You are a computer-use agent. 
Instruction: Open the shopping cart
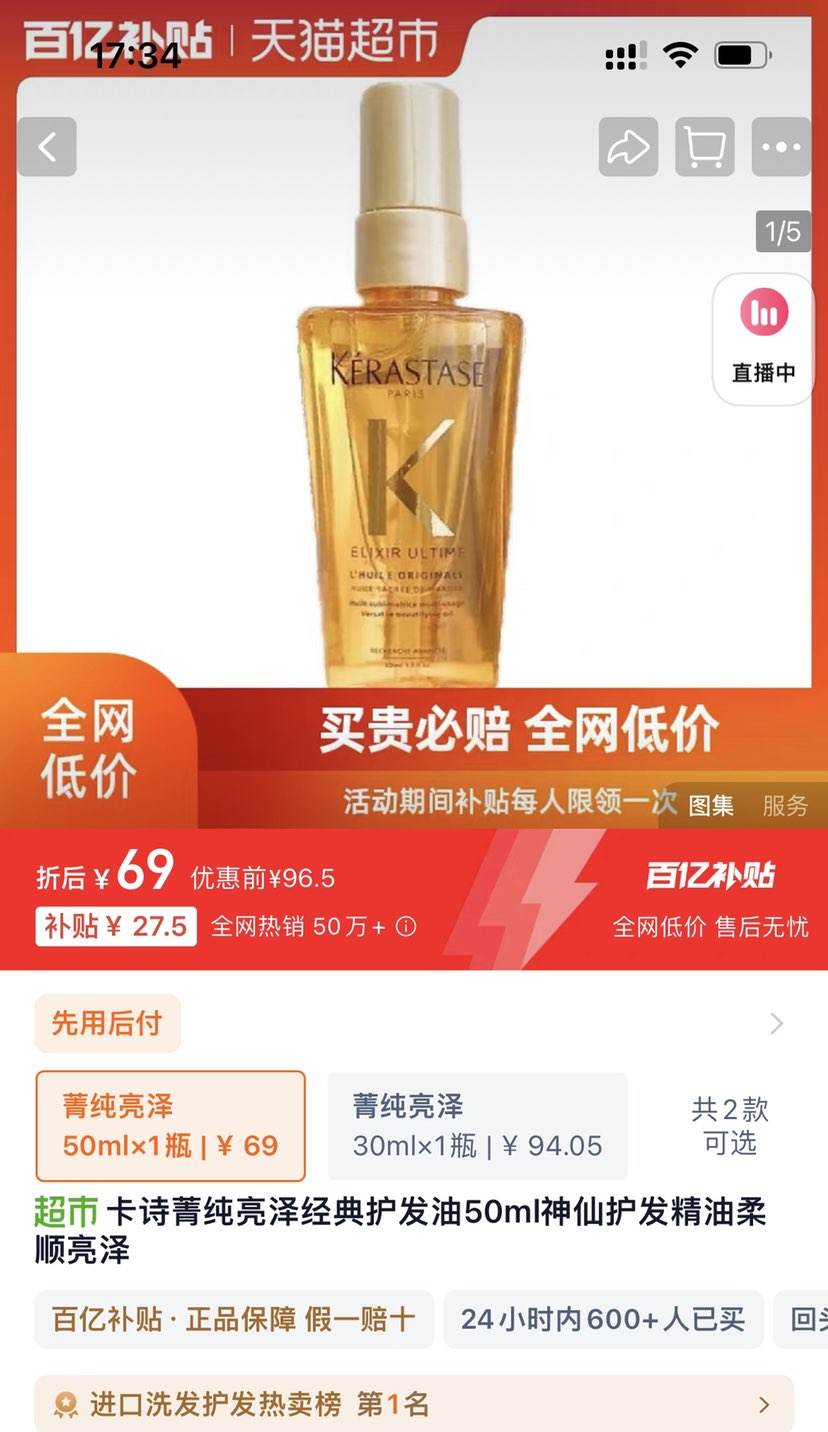(x=704, y=147)
